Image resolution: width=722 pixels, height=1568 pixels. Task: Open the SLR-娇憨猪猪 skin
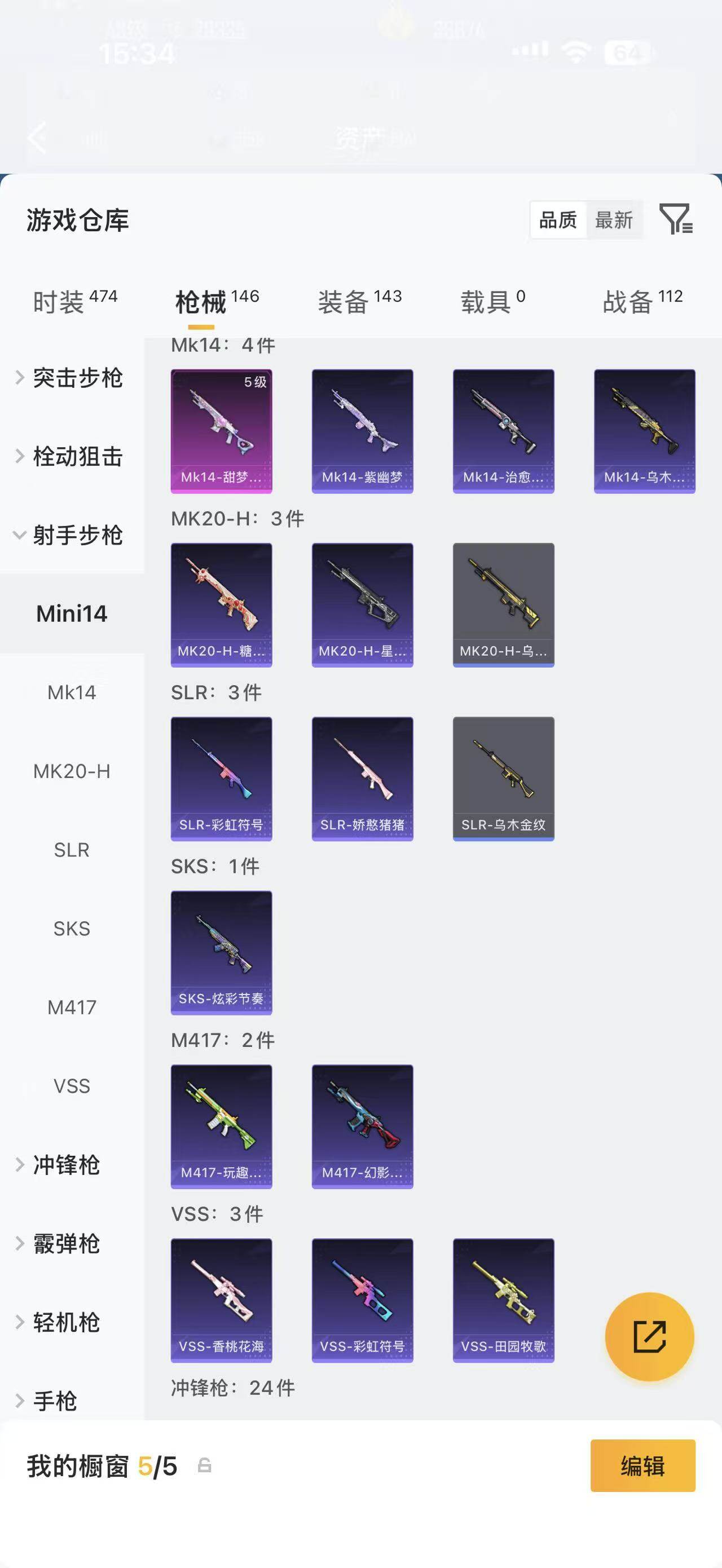click(x=362, y=779)
